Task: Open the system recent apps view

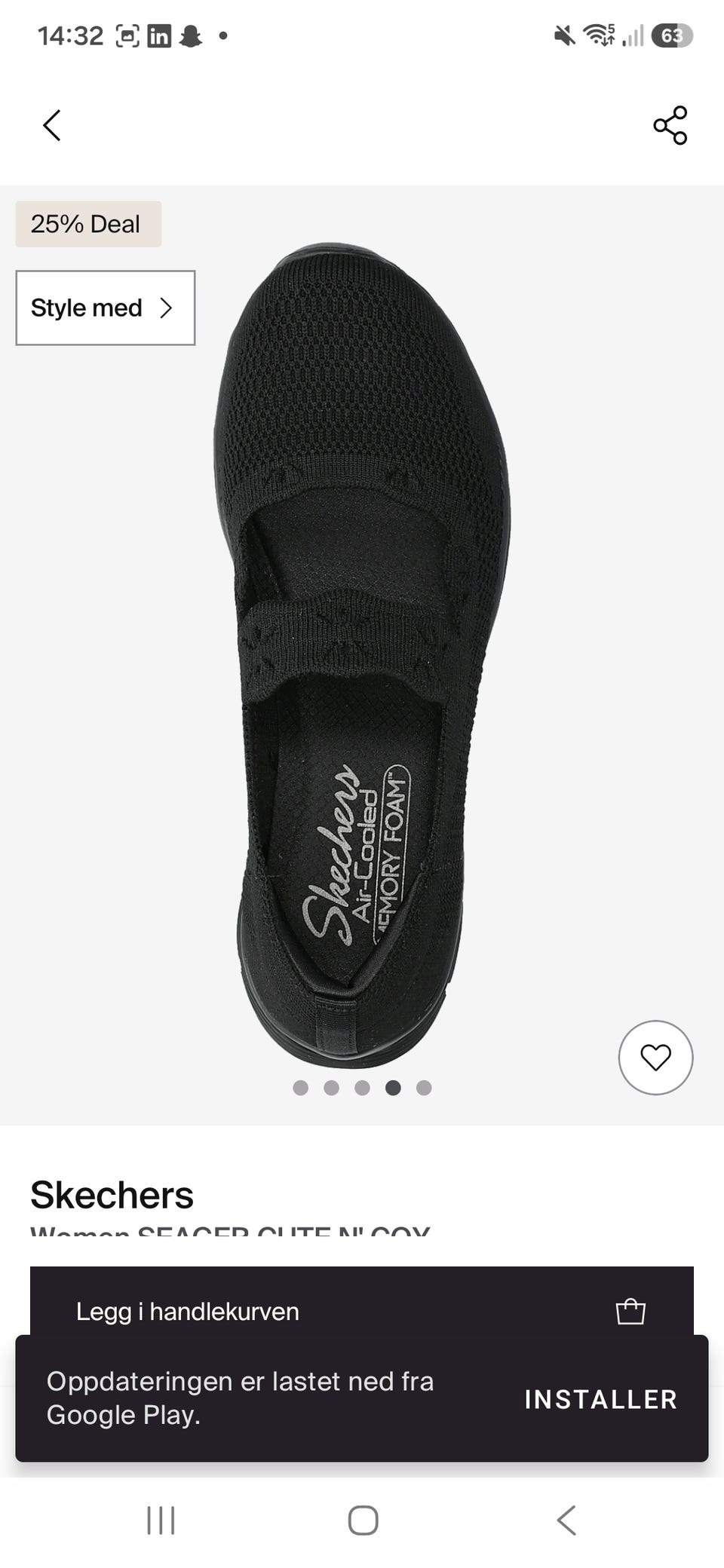Action: (161, 1520)
